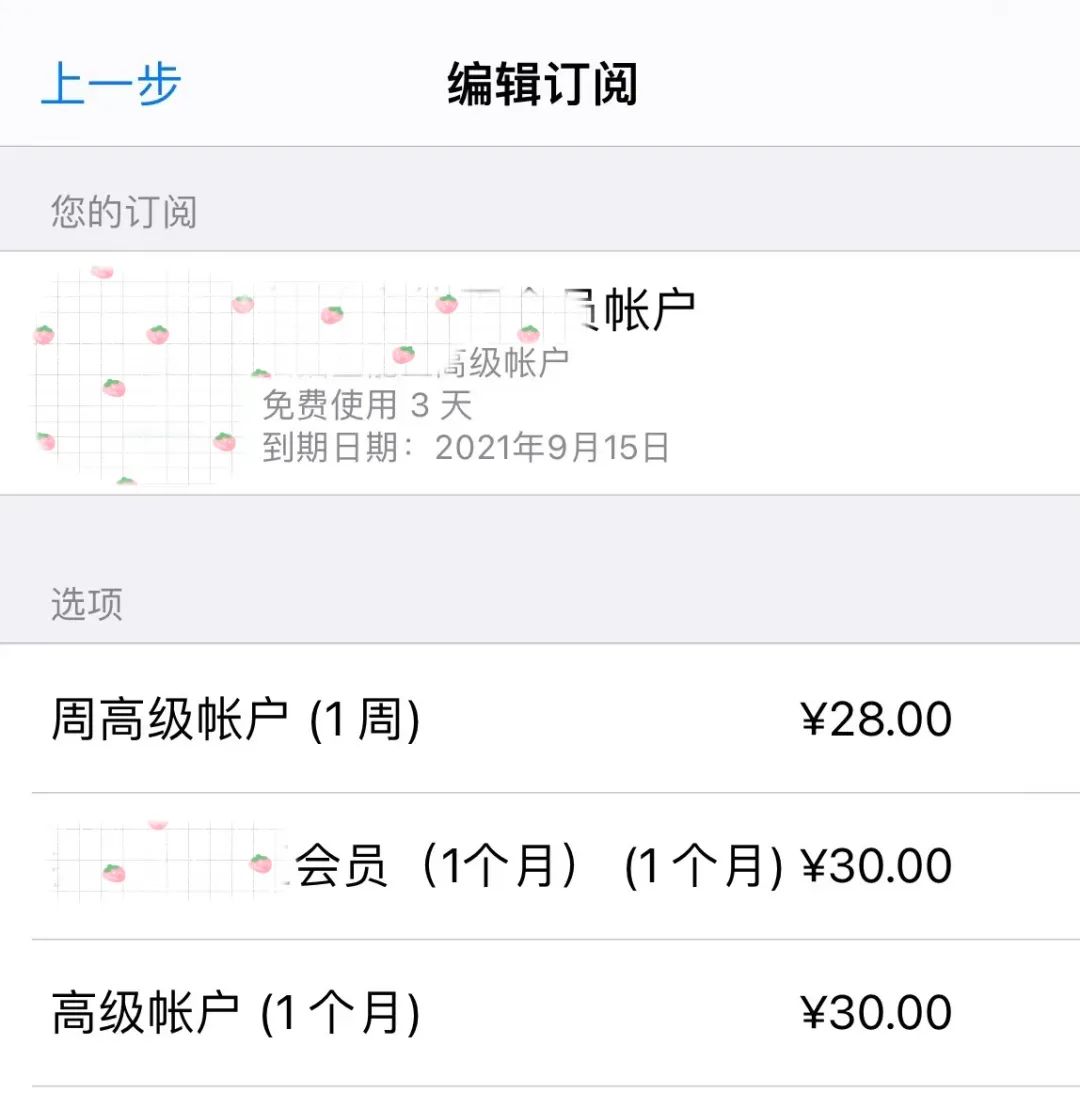The width and height of the screenshot is (1080, 1108).
Task: Tap the strawberry subscription thumbnail image
Action: pyautogui.click(x=135, y=370)
